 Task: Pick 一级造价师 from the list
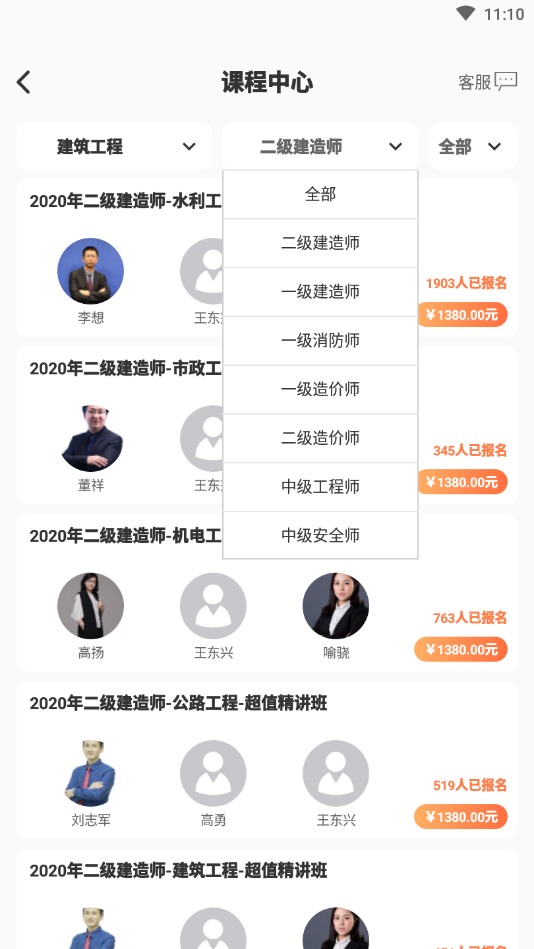[x=320, y=389]
